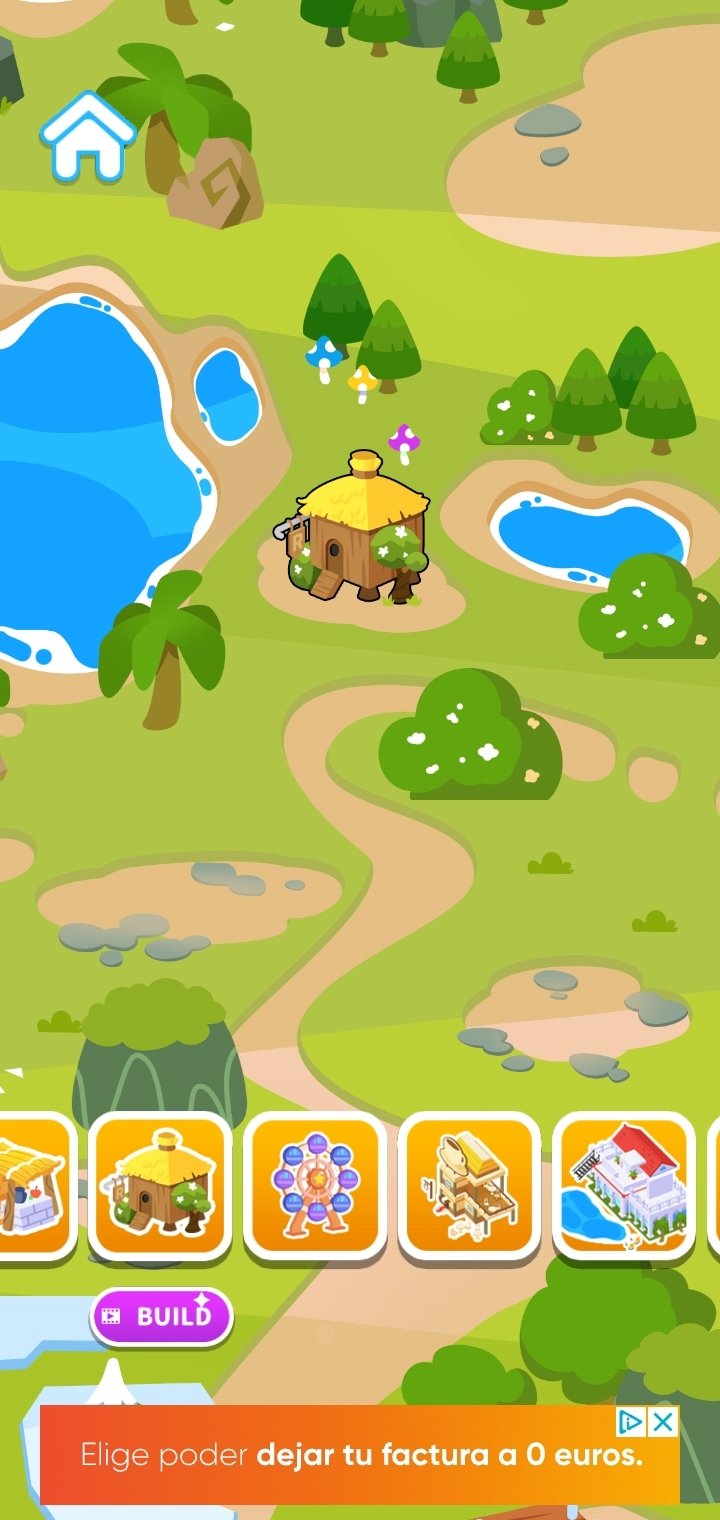
Task: Close the ad banner
Action: point(663,1421)
